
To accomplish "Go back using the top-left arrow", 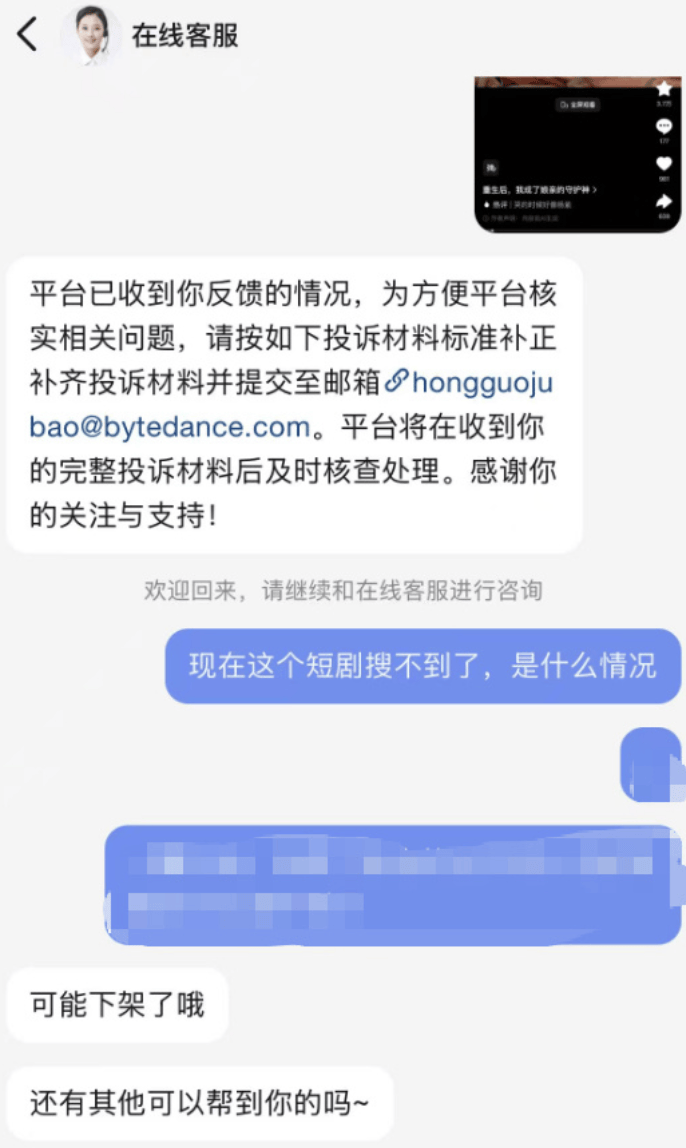I will pyautogui.click(x=27, y=35).
